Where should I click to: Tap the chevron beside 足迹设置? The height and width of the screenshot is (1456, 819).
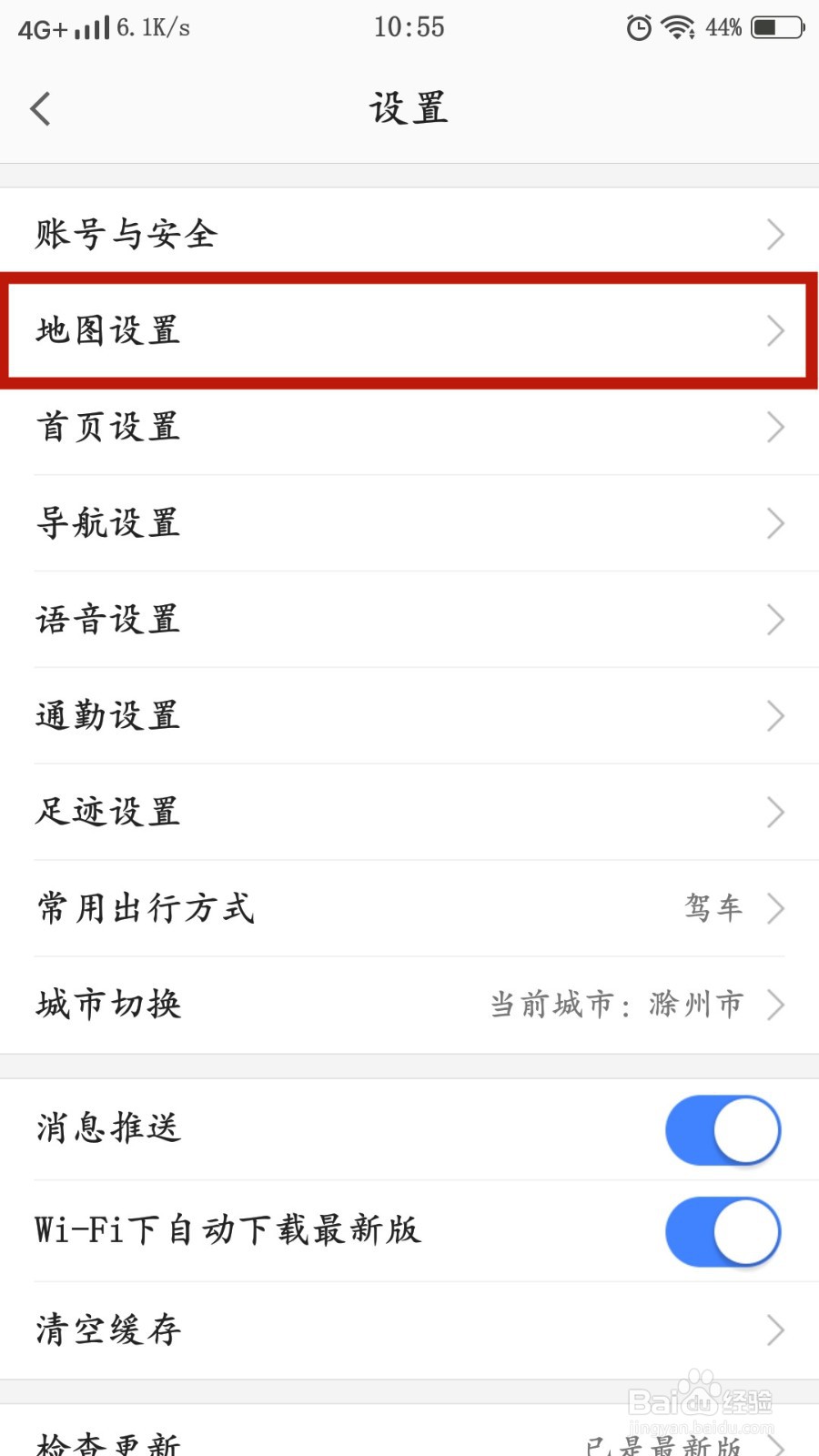(775, 813)
